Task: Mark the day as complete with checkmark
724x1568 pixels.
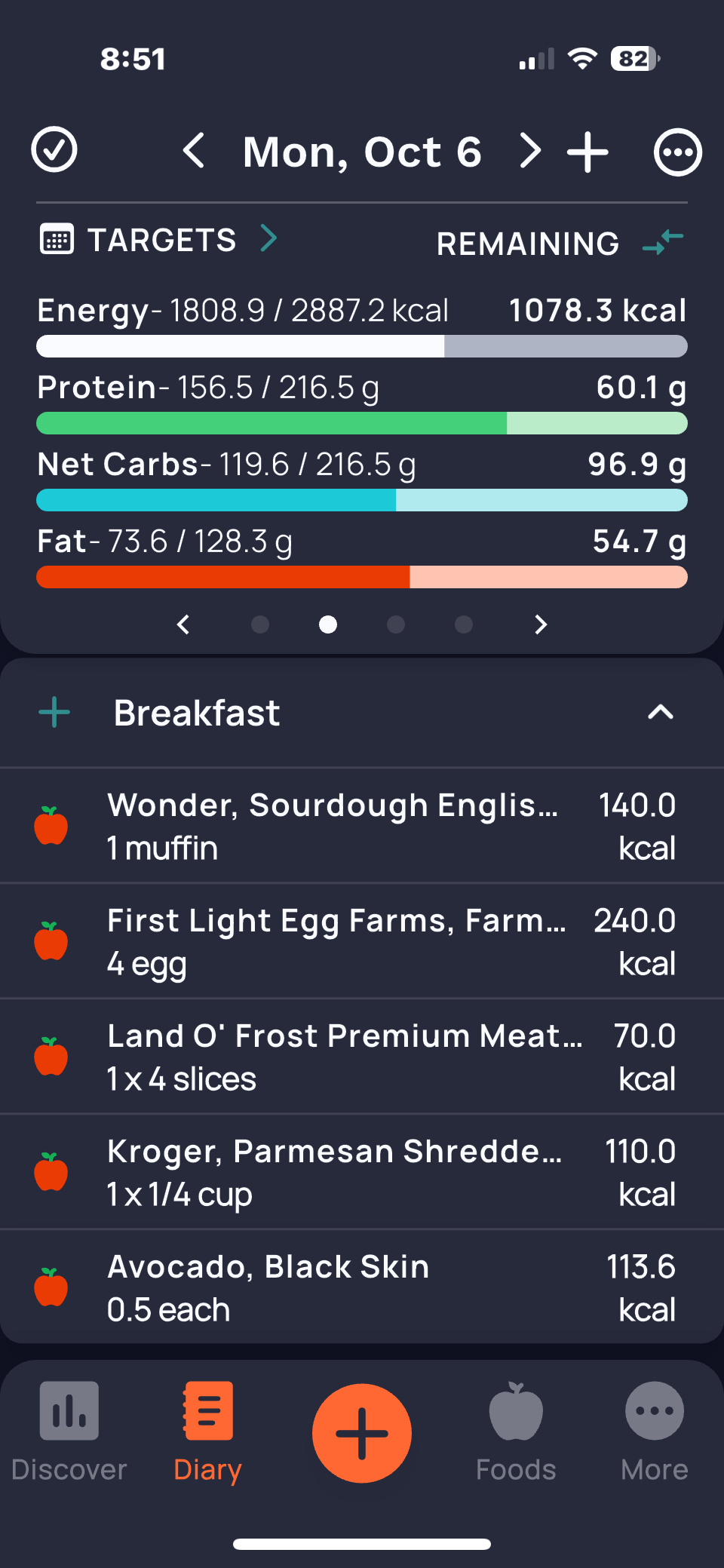Action: (x=54, y=150)
